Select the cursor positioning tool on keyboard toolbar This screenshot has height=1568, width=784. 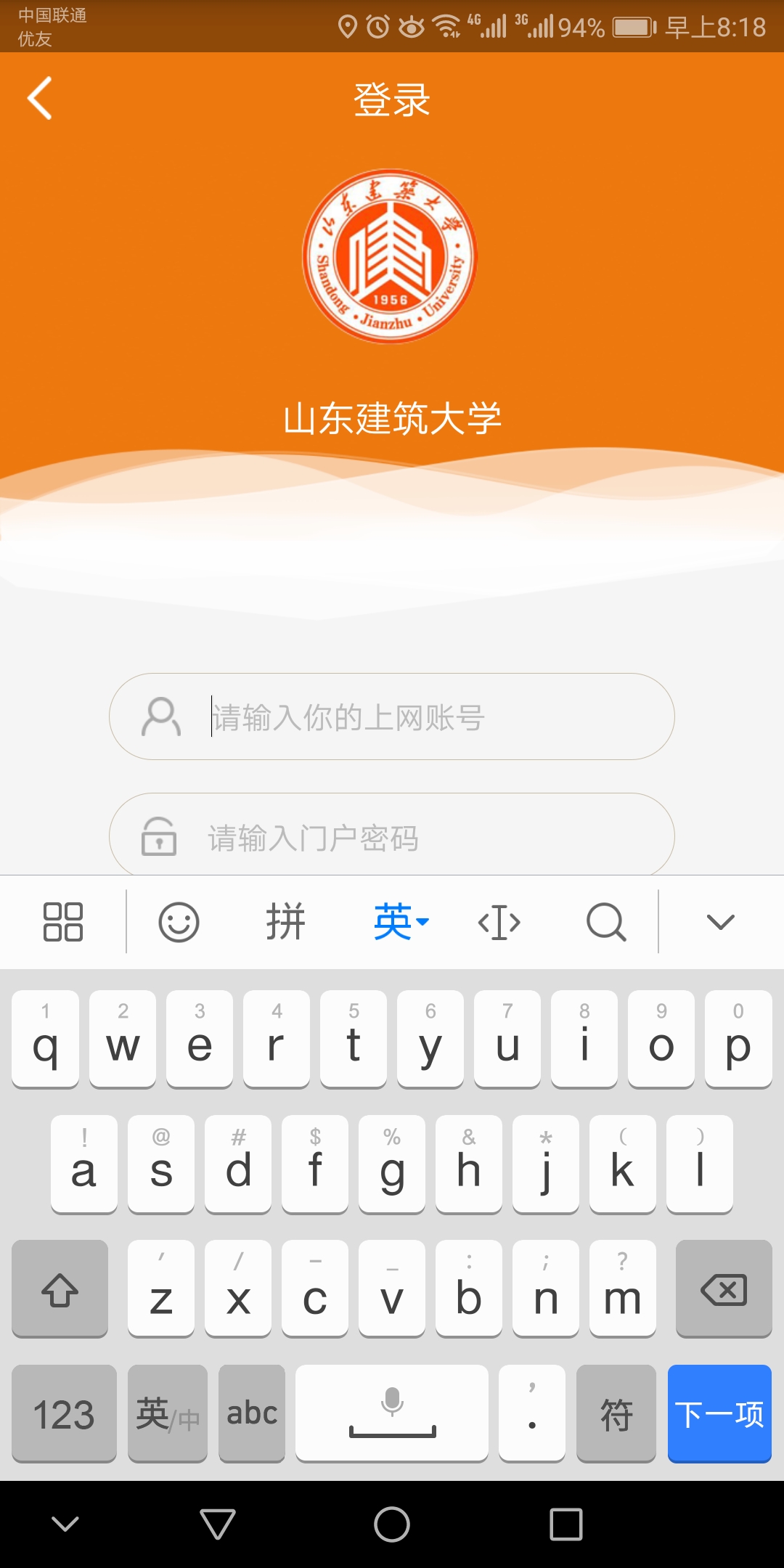pyautogui.click(x=499, y=922)
